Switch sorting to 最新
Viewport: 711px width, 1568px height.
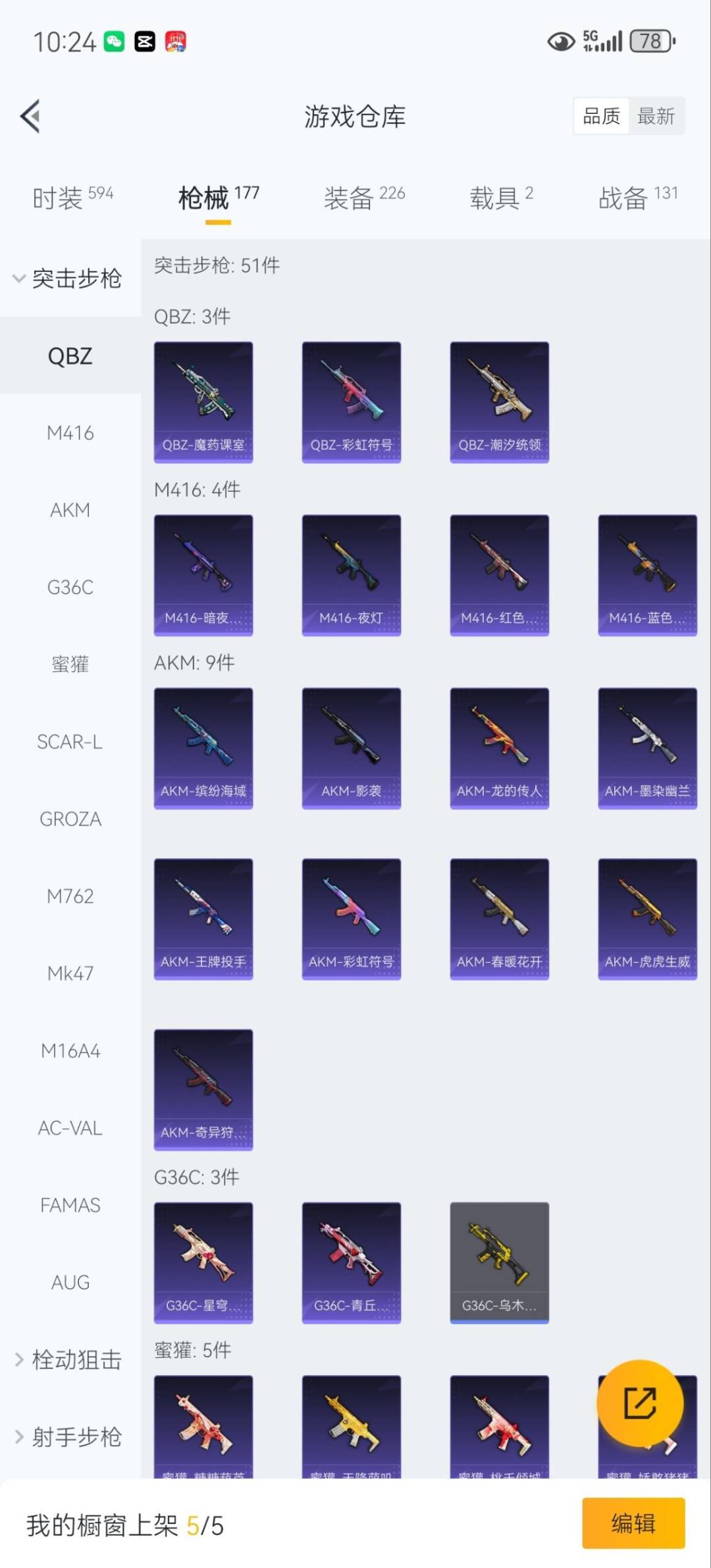coord(657,115)
